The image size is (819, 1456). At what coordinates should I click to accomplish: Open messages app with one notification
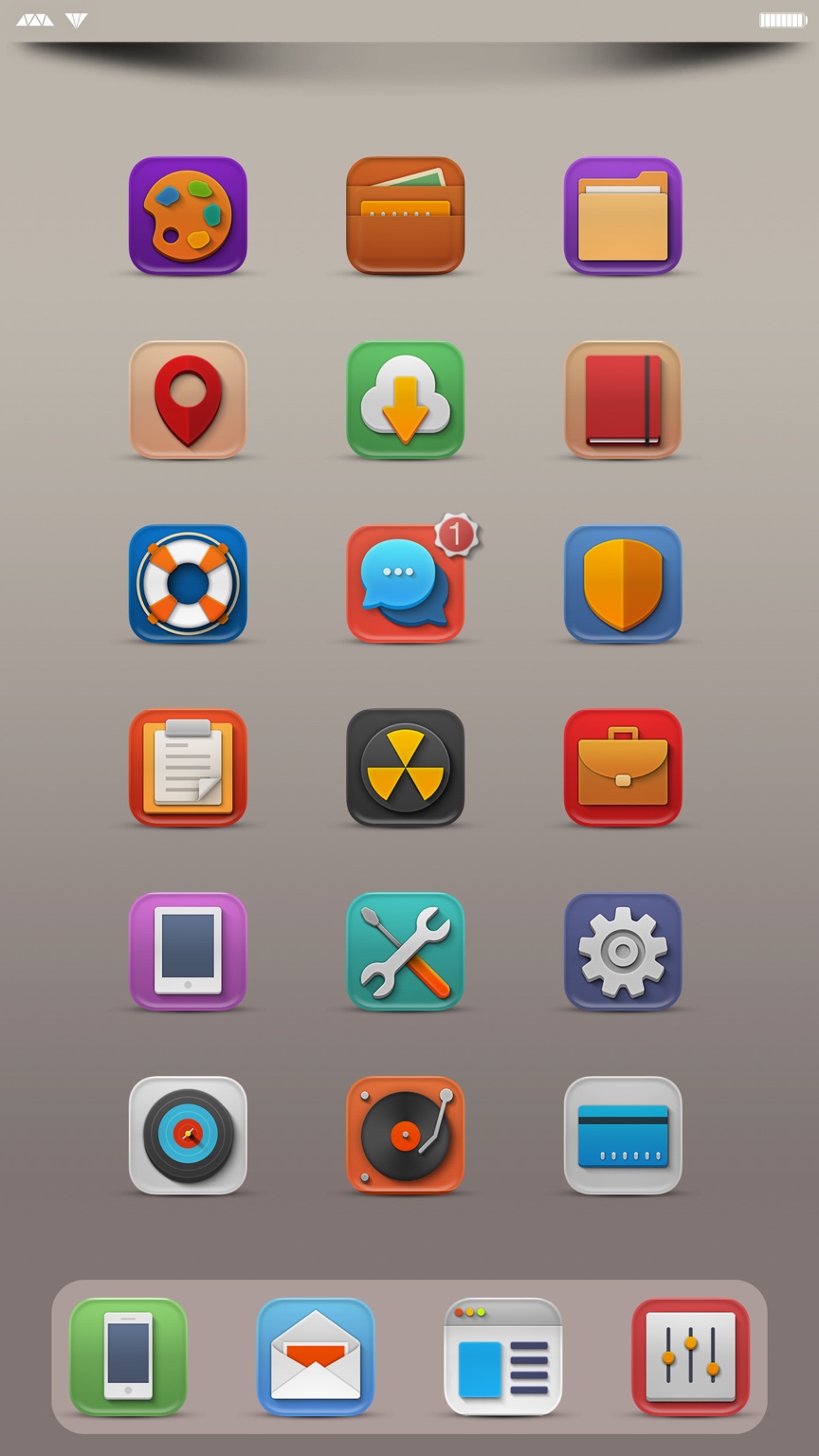click(405, 584)
